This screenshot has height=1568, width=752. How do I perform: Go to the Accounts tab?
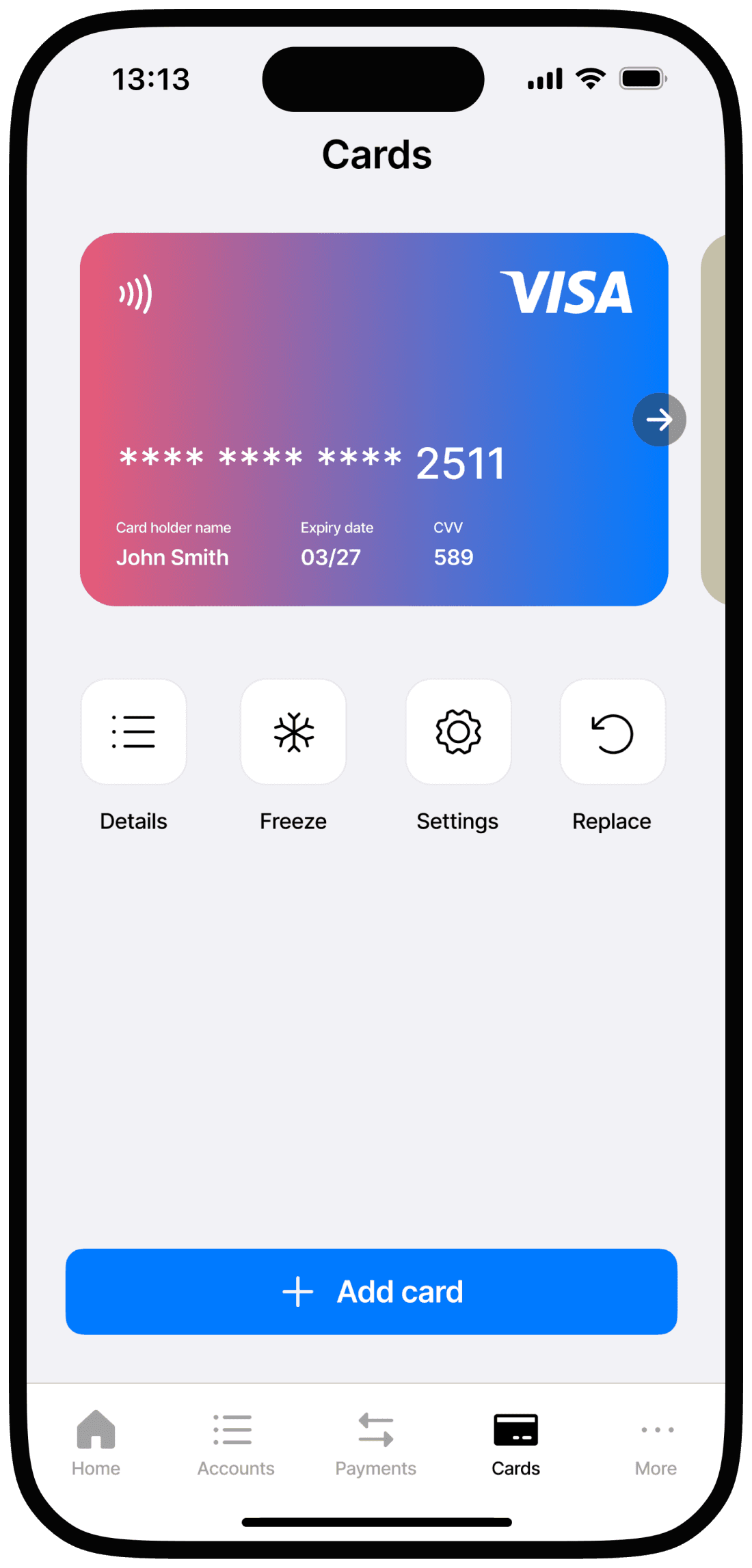tap(236, 1444)
